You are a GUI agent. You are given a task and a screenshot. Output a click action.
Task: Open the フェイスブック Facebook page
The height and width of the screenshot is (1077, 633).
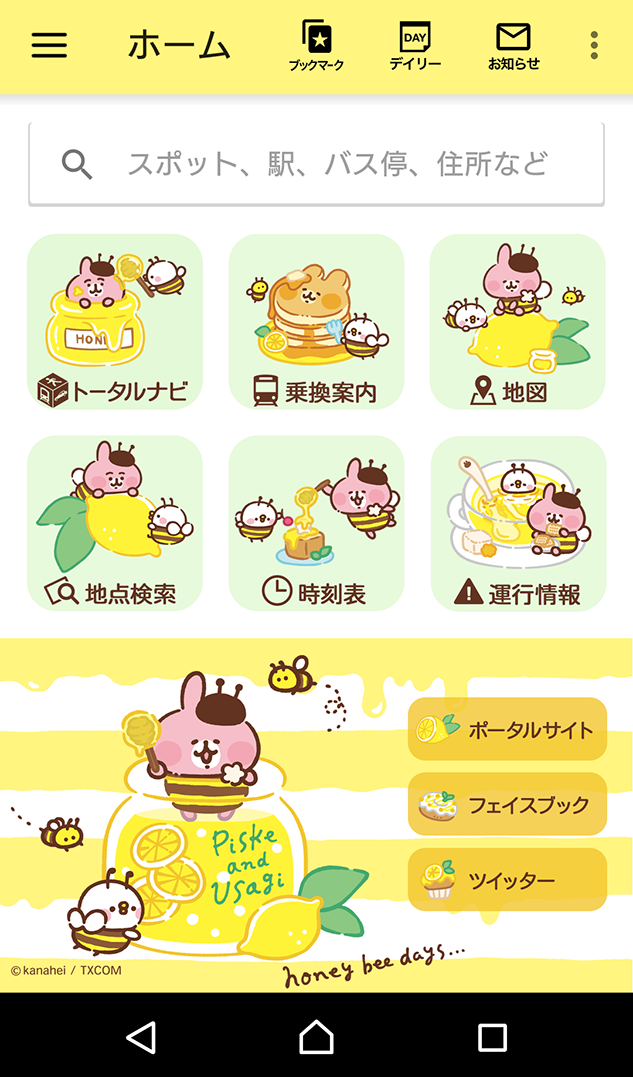tap(507, 805)
